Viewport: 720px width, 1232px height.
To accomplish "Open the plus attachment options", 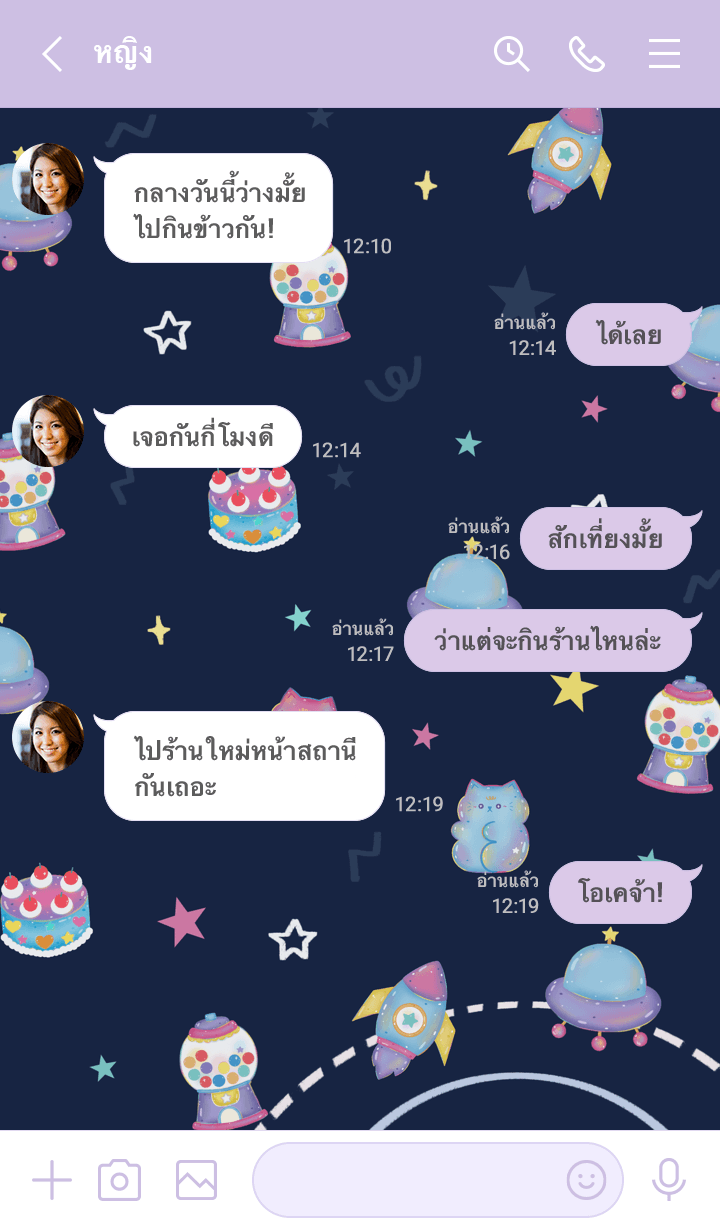I will coord(52,1181).
